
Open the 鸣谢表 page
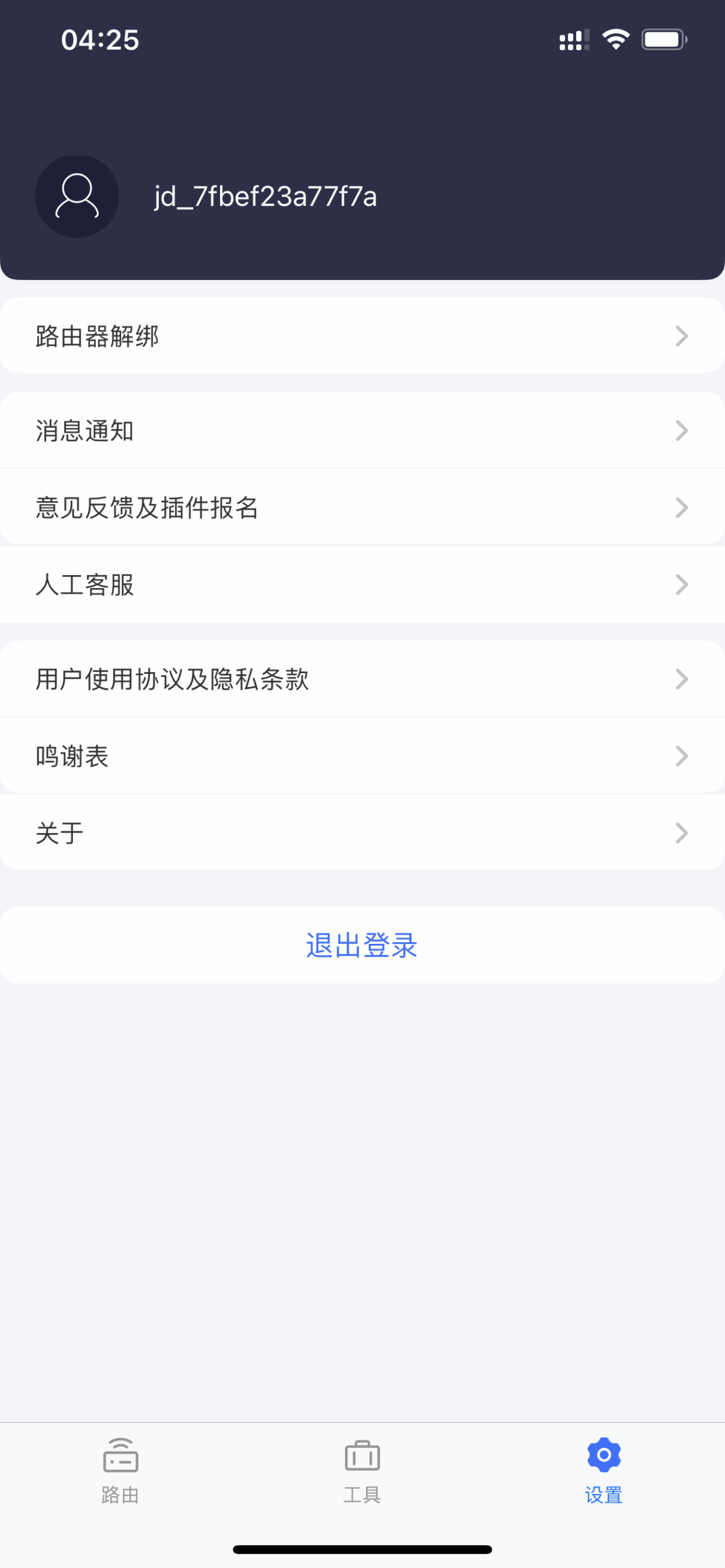coord(362,756)
